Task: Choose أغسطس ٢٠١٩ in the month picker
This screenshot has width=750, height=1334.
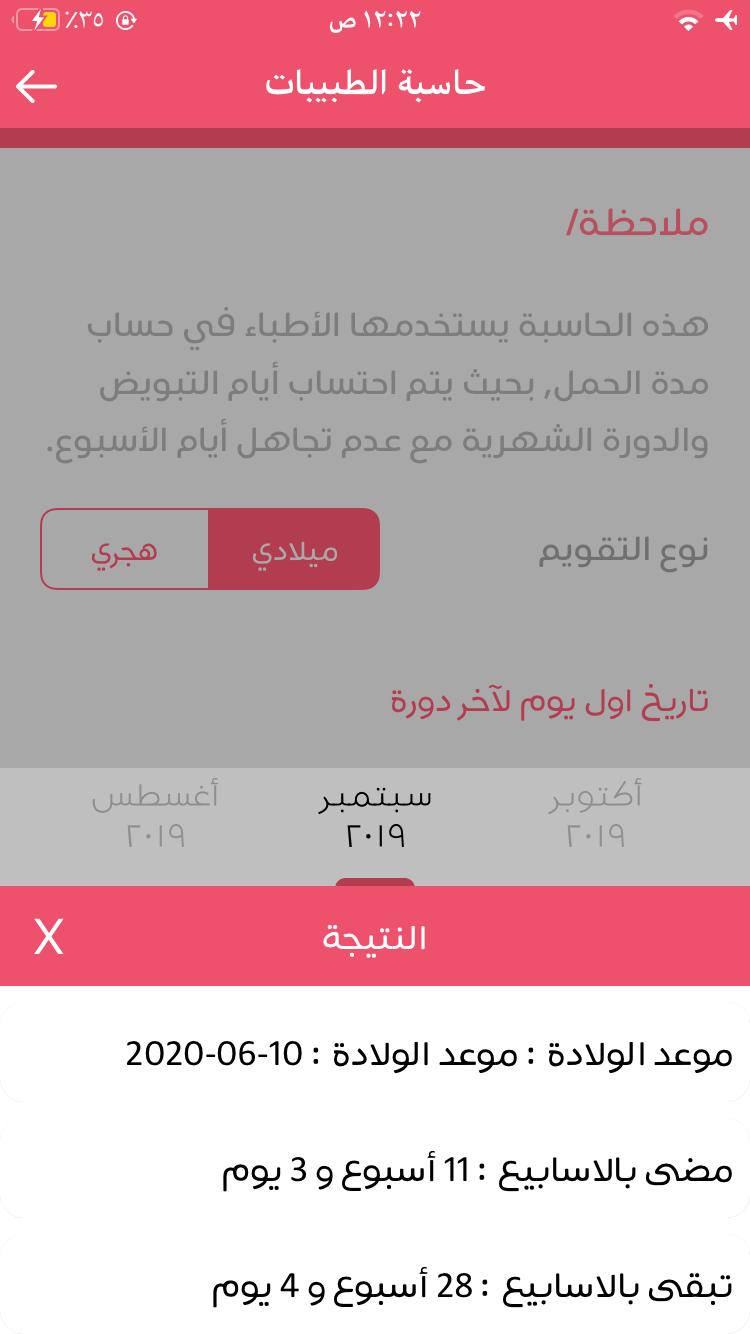Action: (x=155, y=816)
